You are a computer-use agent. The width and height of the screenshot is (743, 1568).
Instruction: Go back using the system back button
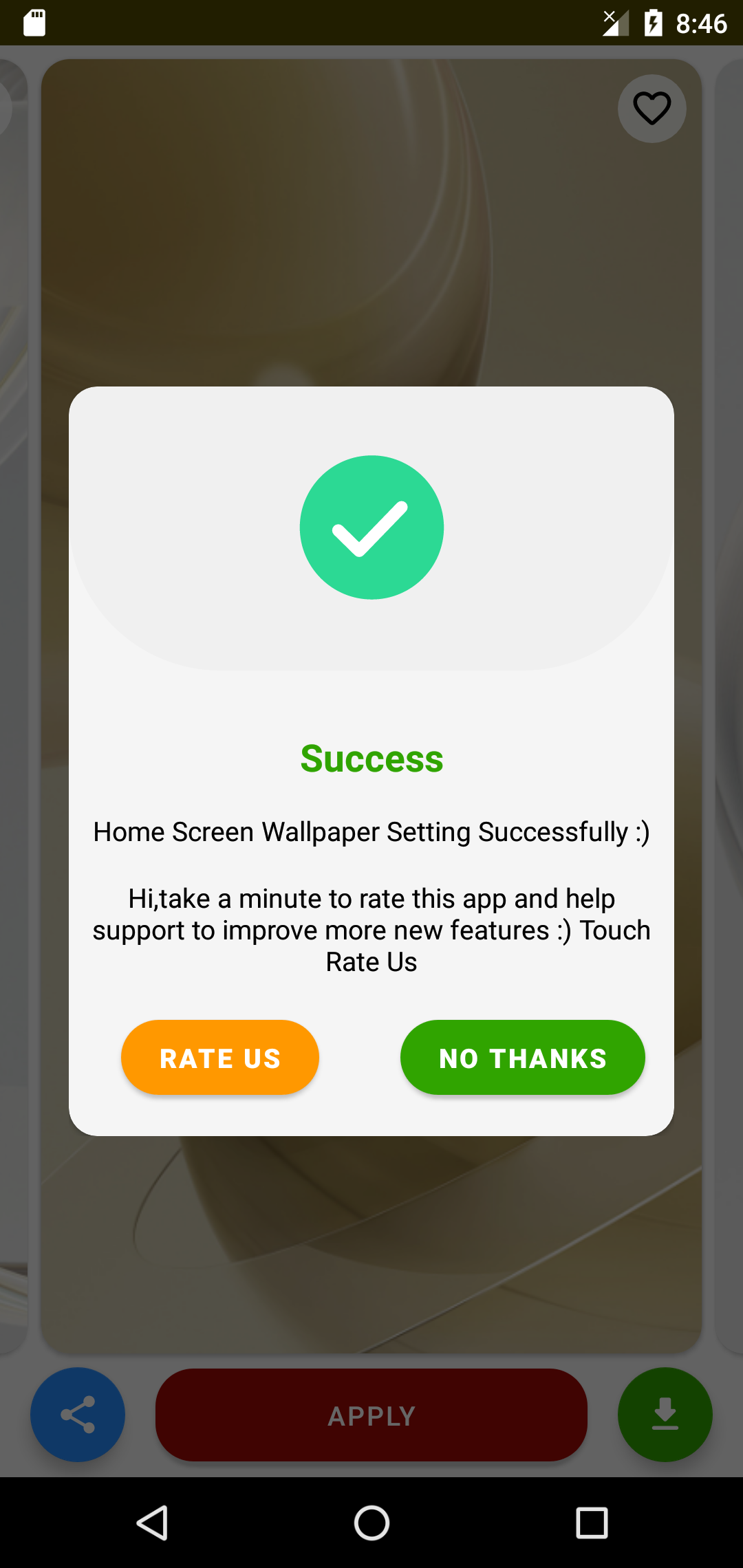pos(153,1523)
